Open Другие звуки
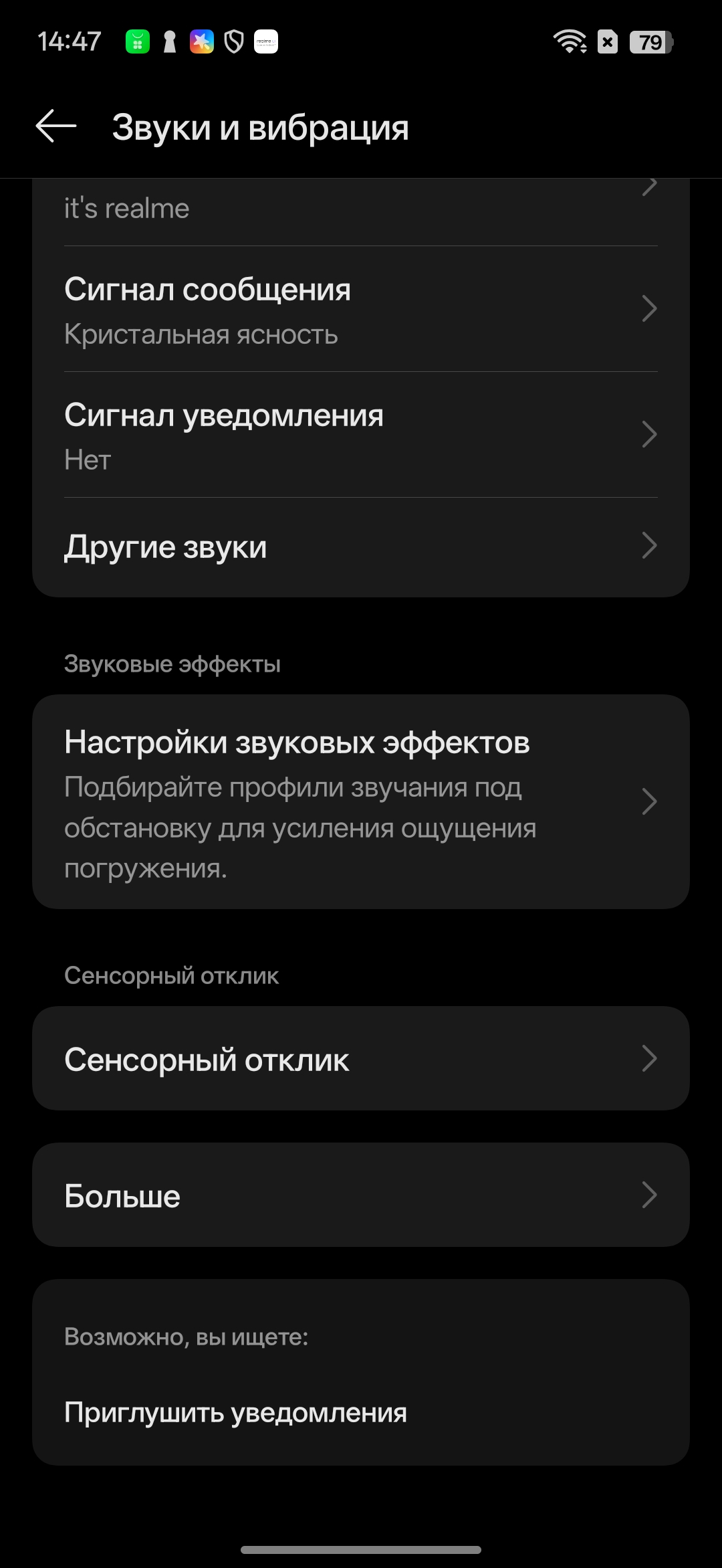The image size is (722, 1568). tap(361, 547)
